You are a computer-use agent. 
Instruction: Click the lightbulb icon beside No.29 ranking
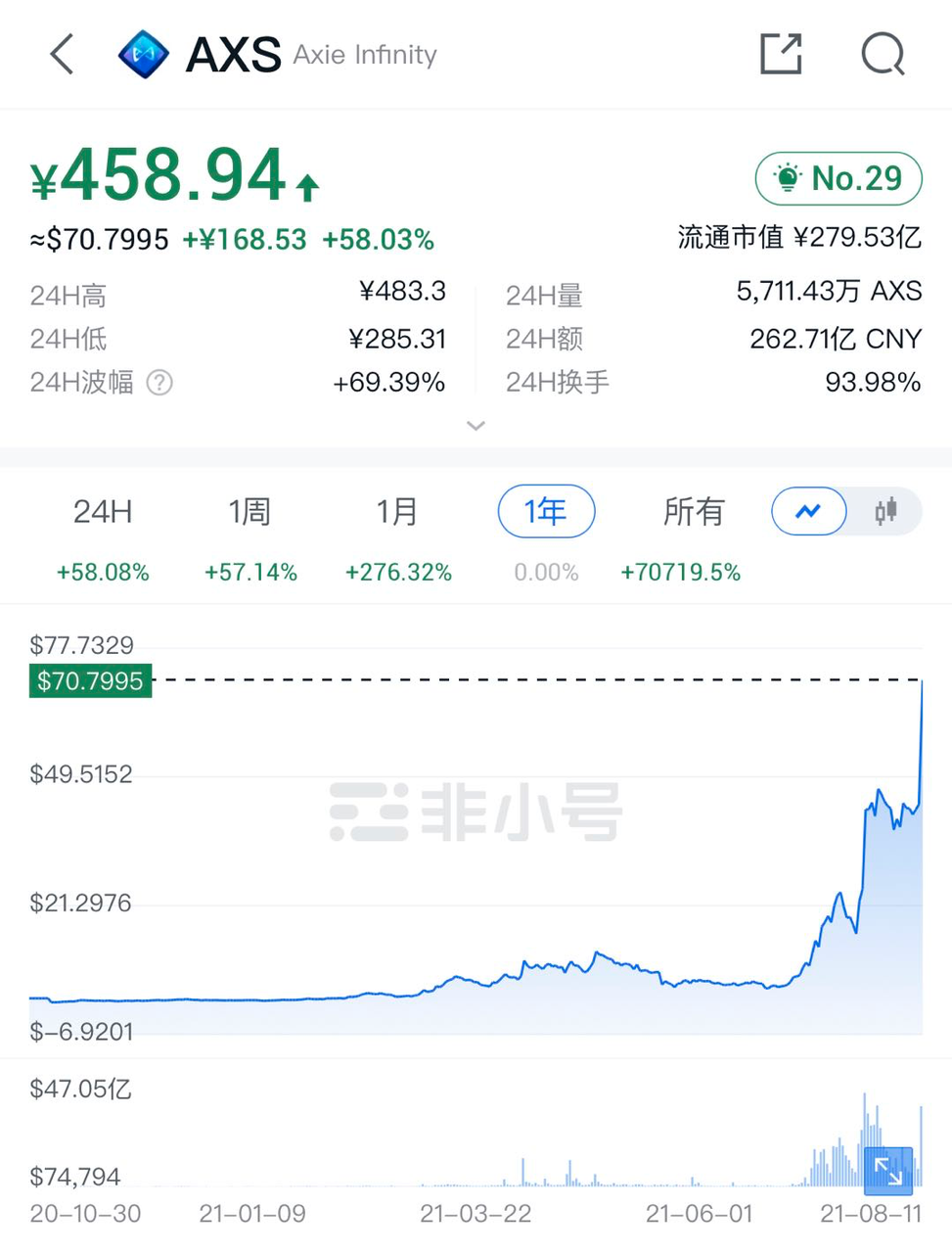(x=788, y=177)
